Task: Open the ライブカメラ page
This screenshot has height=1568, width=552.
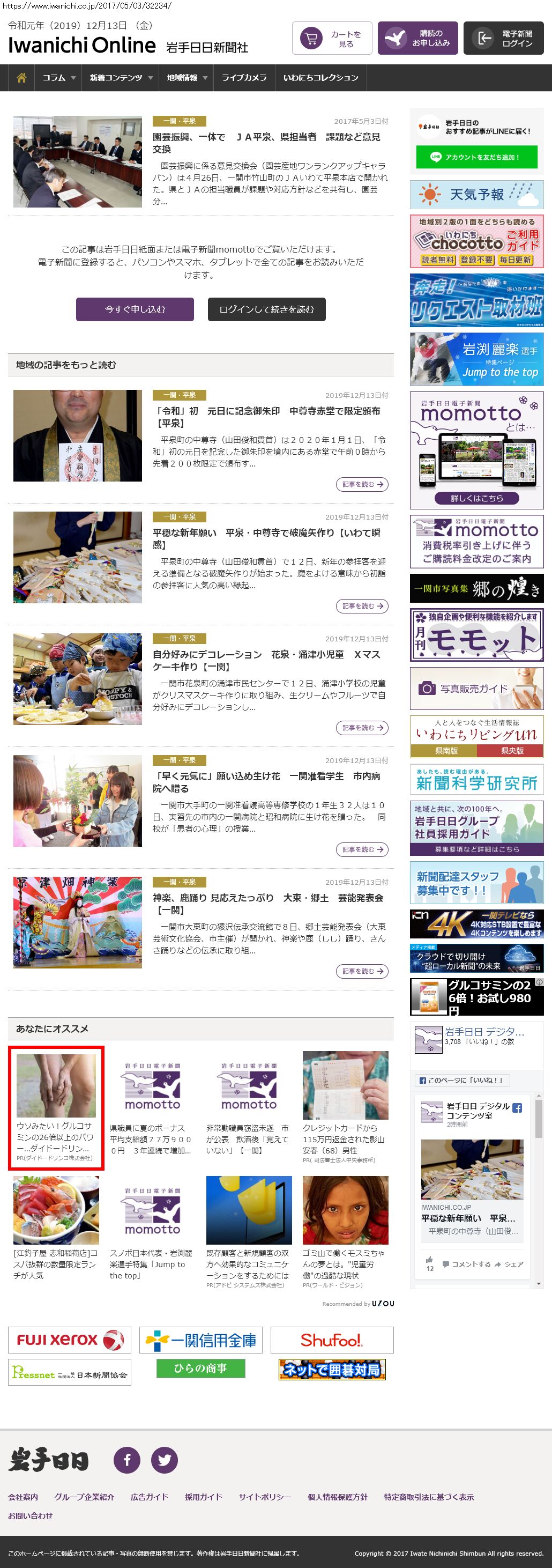Action: 243,78
